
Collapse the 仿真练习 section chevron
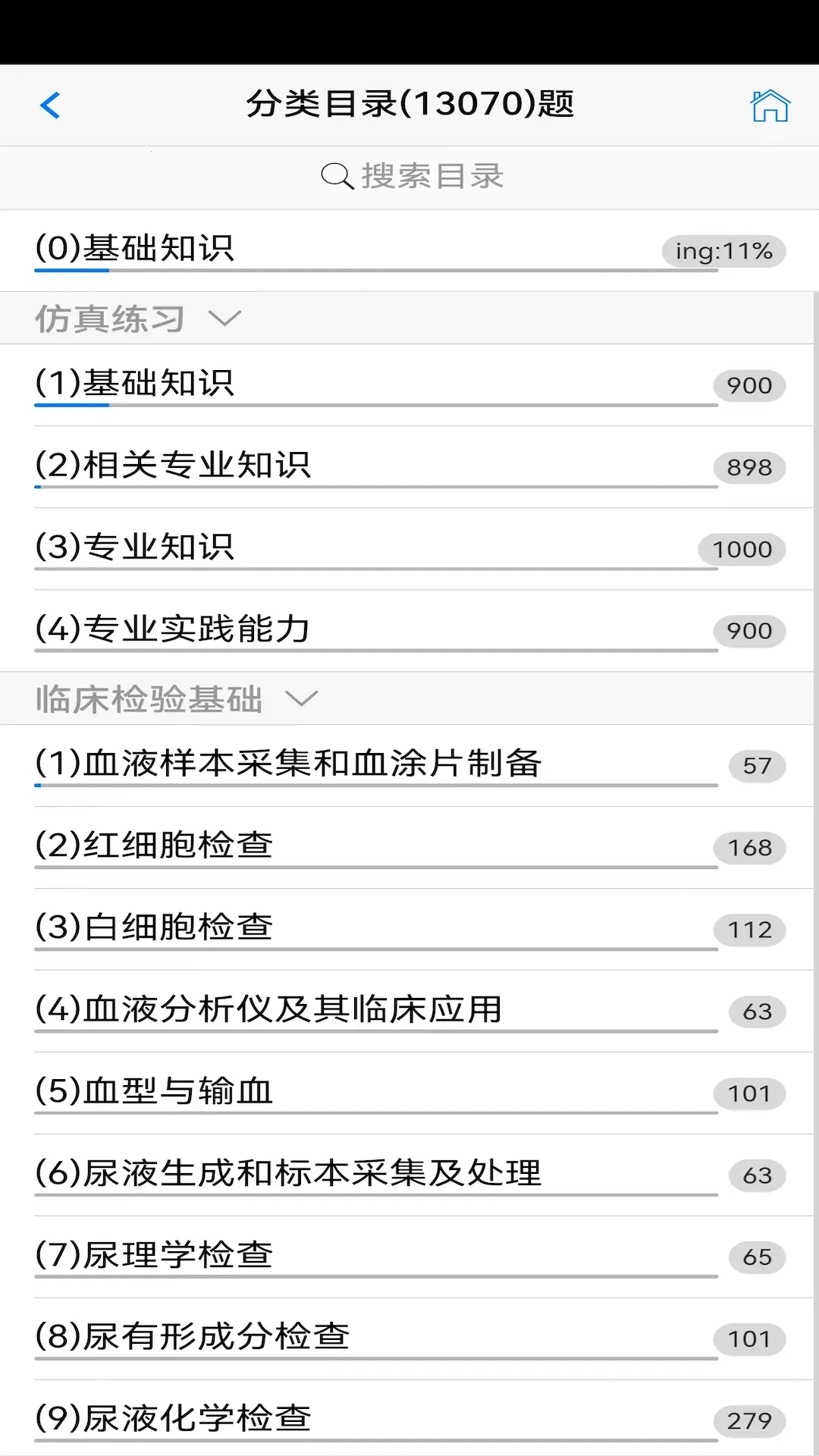[x=224, y=319]
